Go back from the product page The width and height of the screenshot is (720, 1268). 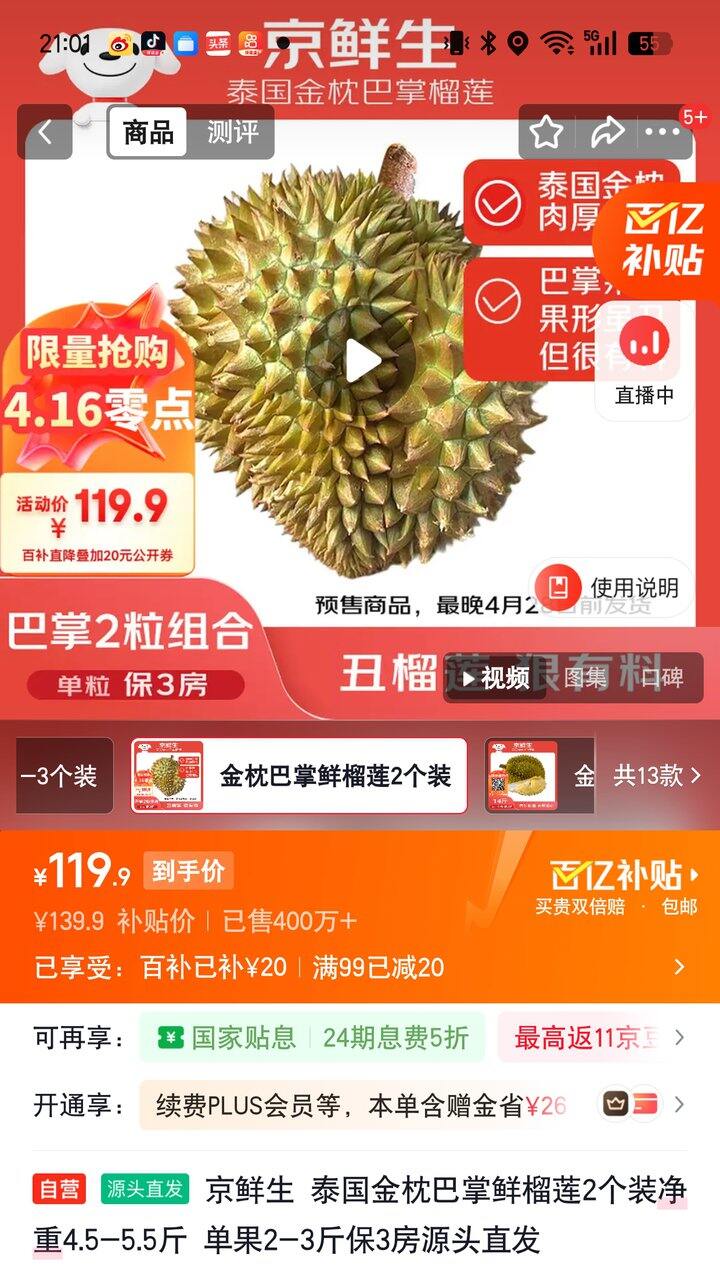(x=44, y=132)
